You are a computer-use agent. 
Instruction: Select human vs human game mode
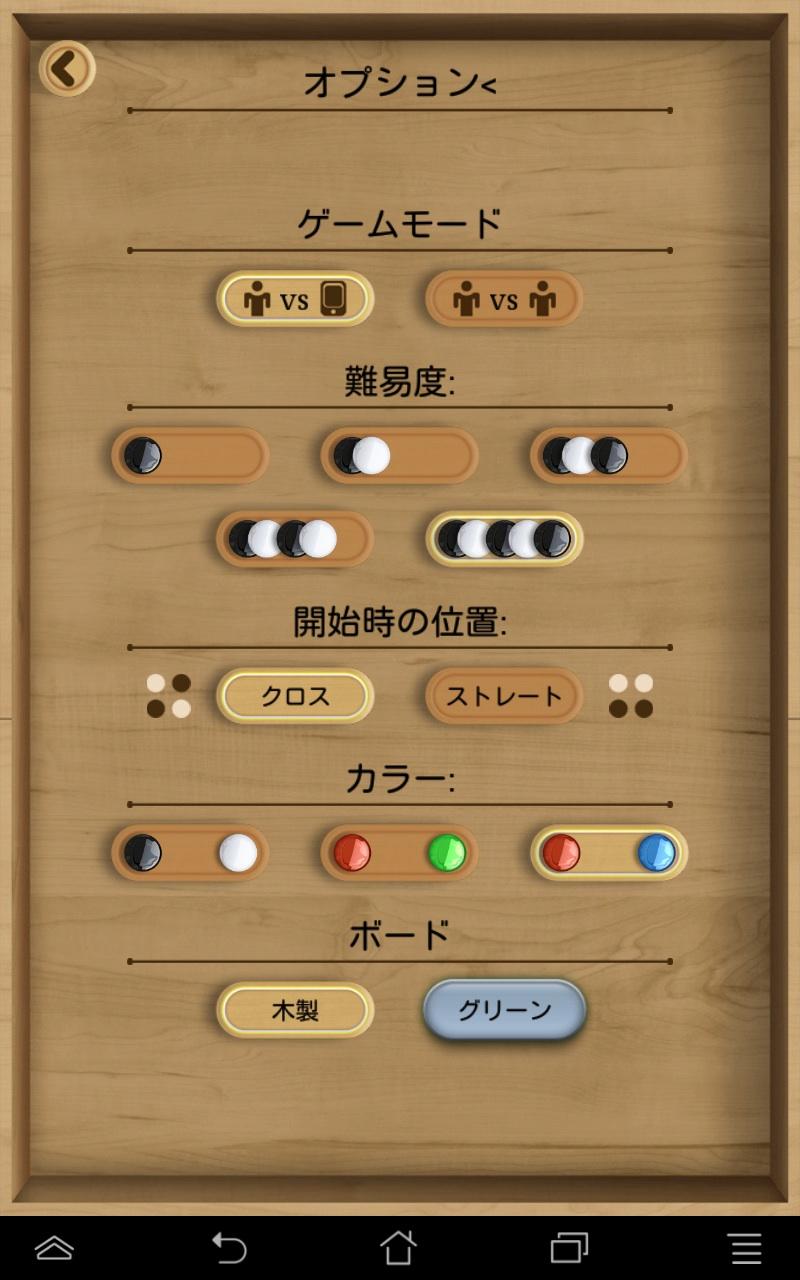[x=504, y=299]
